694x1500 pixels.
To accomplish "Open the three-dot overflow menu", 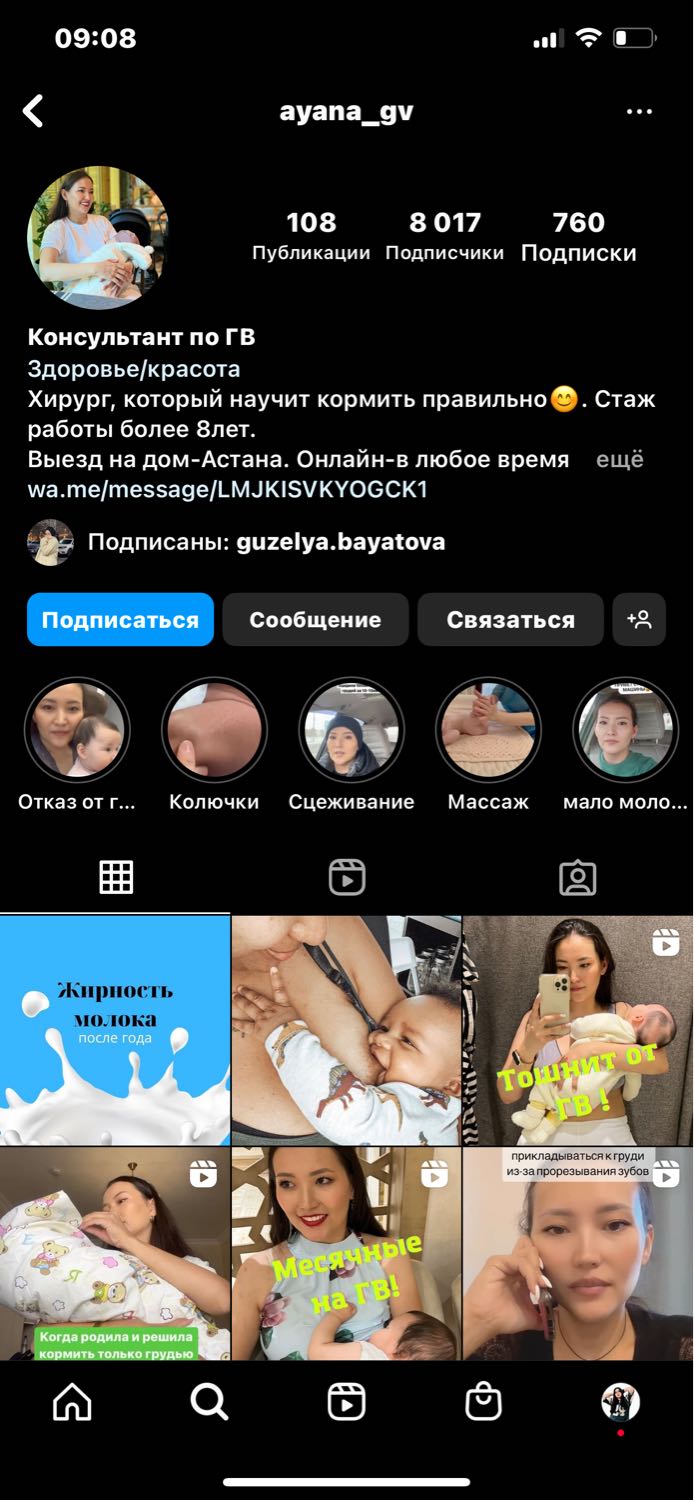I will click(x=639, y=111).
